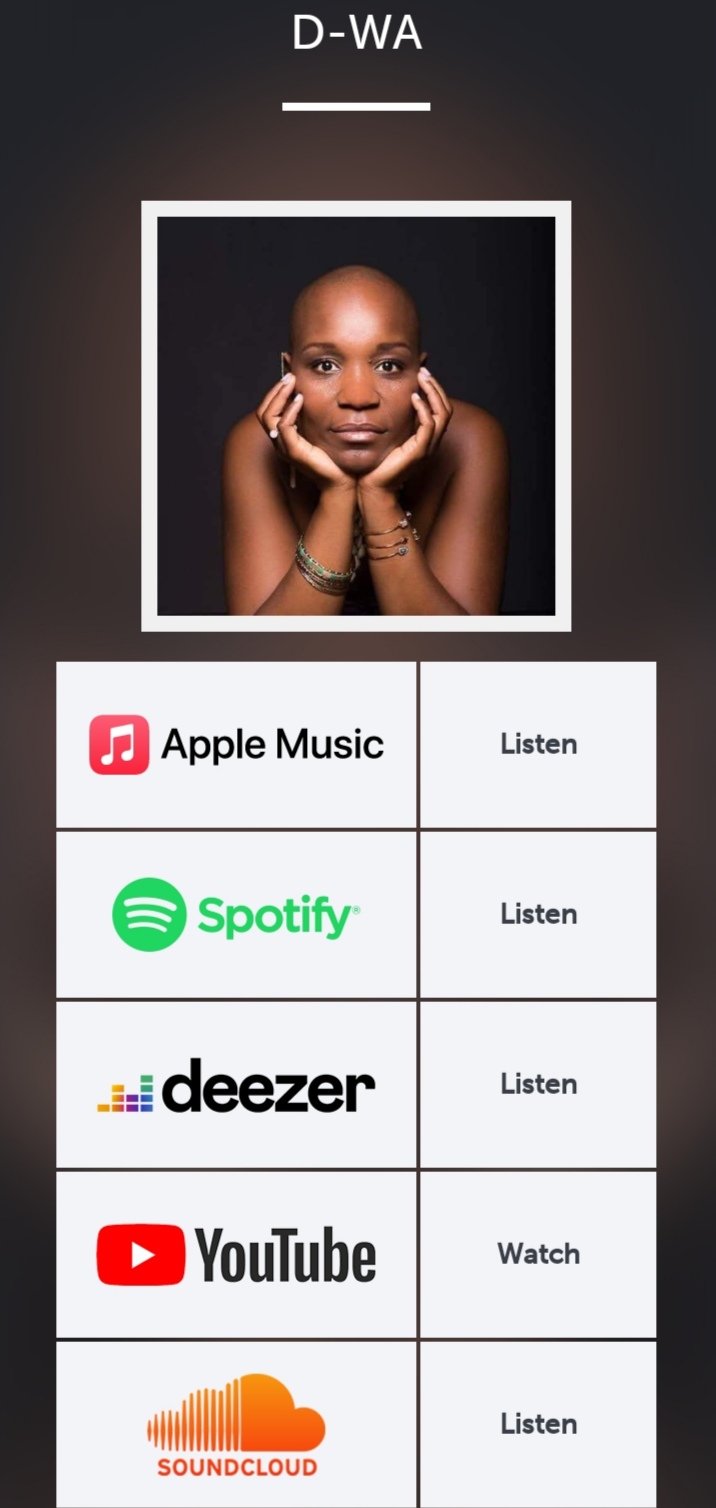The image size is (716, 1508).
Task: Tap Listen next to SoundCloud
Action: (538, 1425)
